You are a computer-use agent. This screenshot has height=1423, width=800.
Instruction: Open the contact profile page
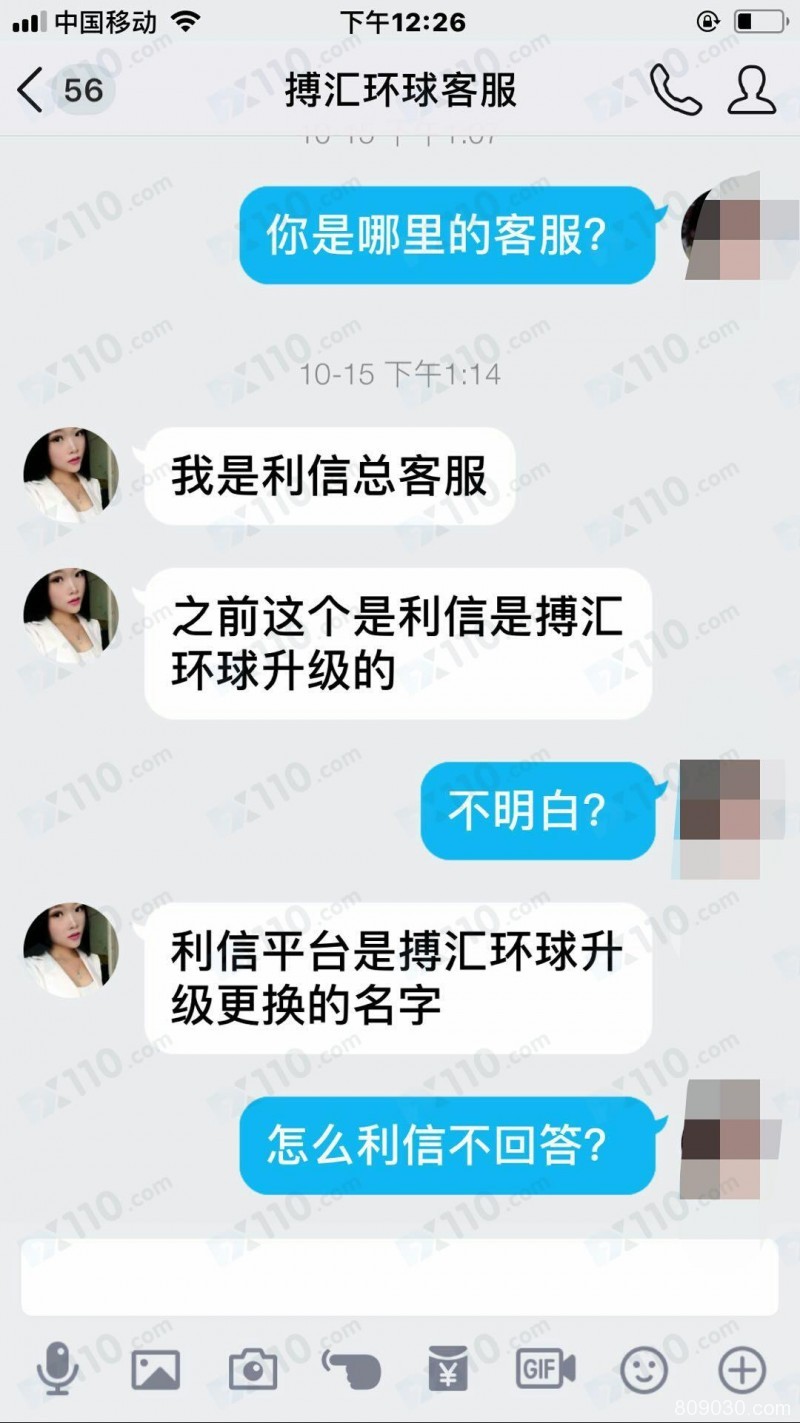[751, 91]
